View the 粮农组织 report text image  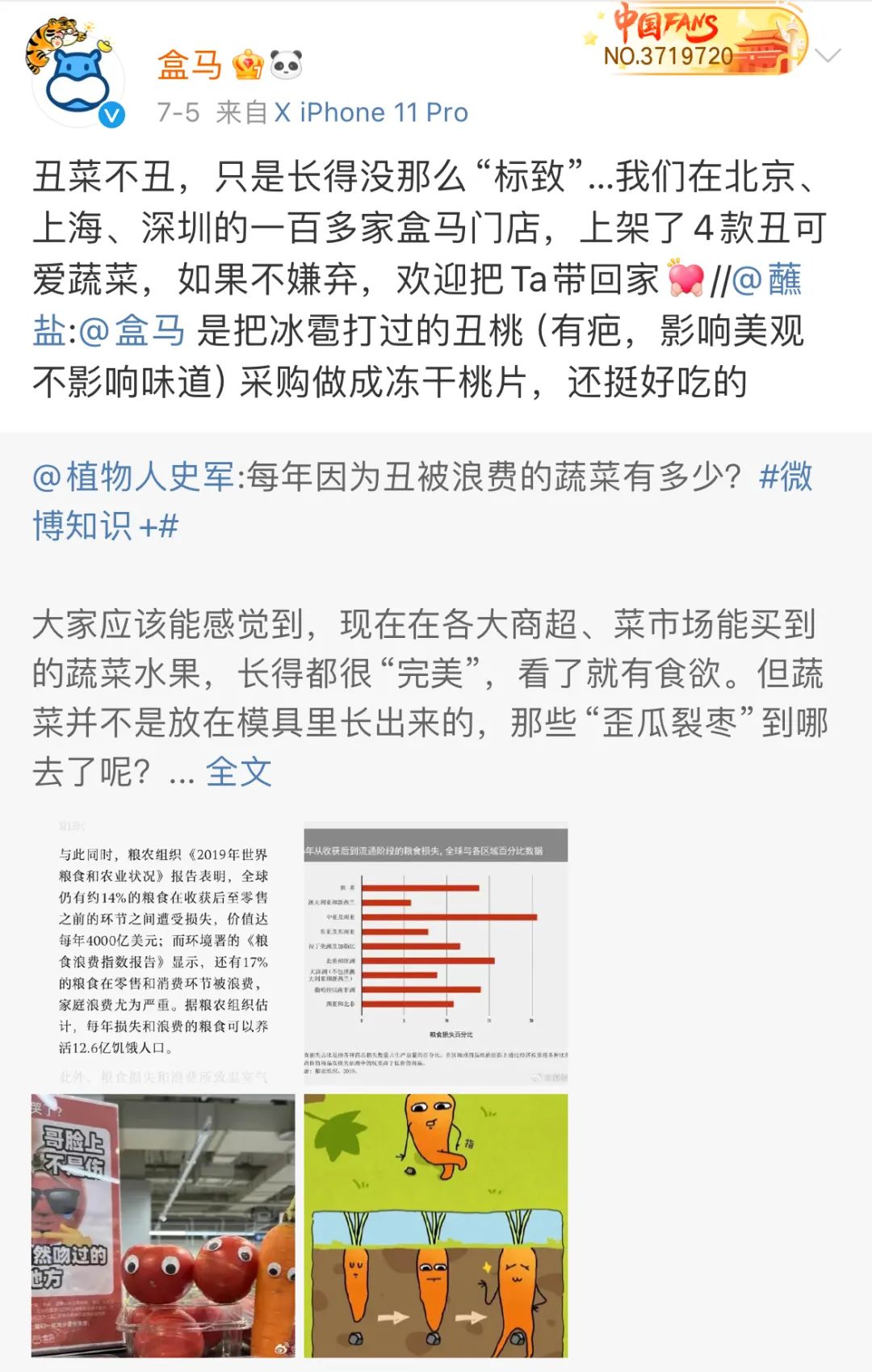163,953
